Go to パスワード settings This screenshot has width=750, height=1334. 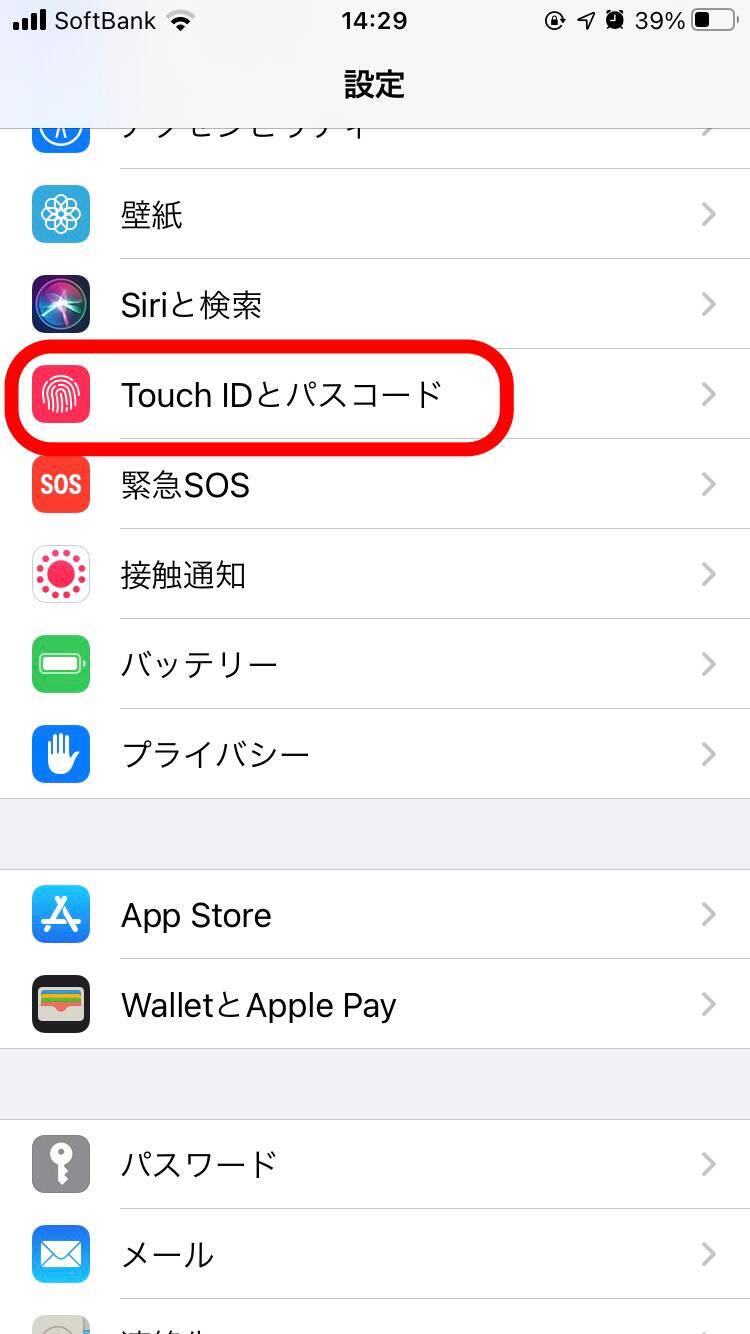pyautogui.click(x=375, y=1165)
